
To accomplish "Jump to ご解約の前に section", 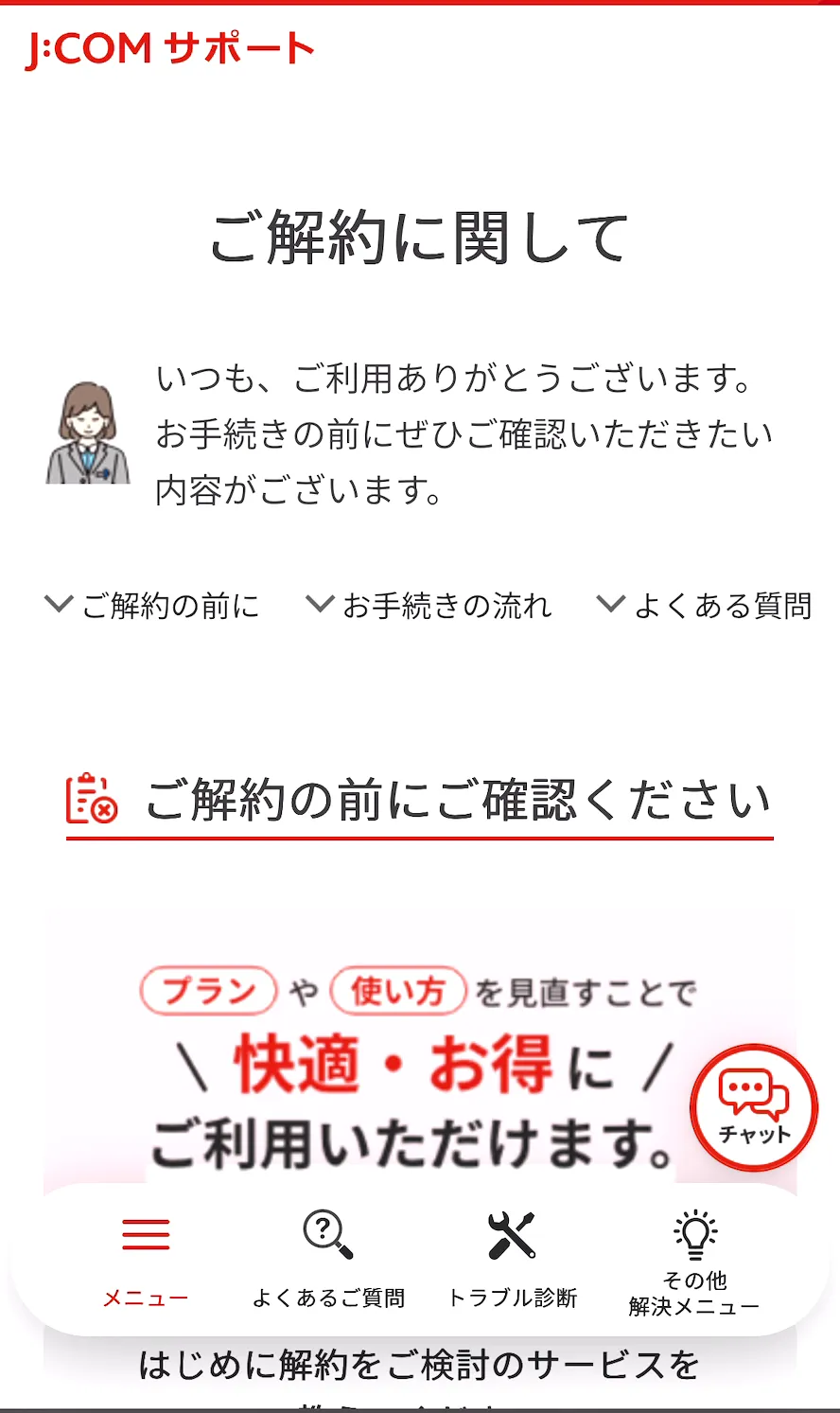I will pos(153,606).
